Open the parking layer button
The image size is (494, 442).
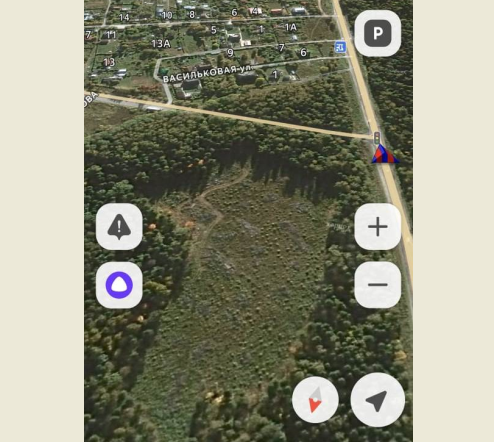click(377, 33)
